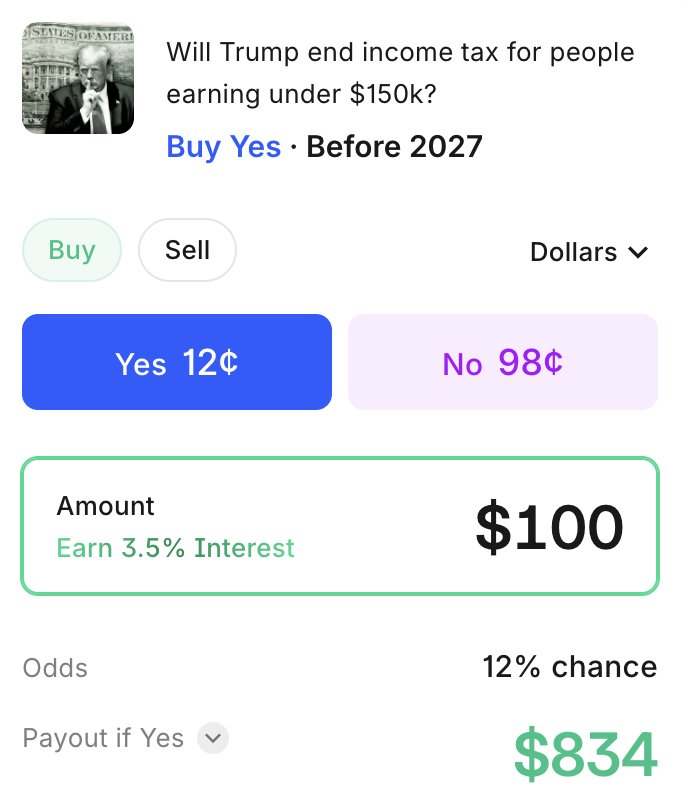This screenshot has width=686, height=806.
Task: Edit the $100 amount field
Action: click(548, 527)
